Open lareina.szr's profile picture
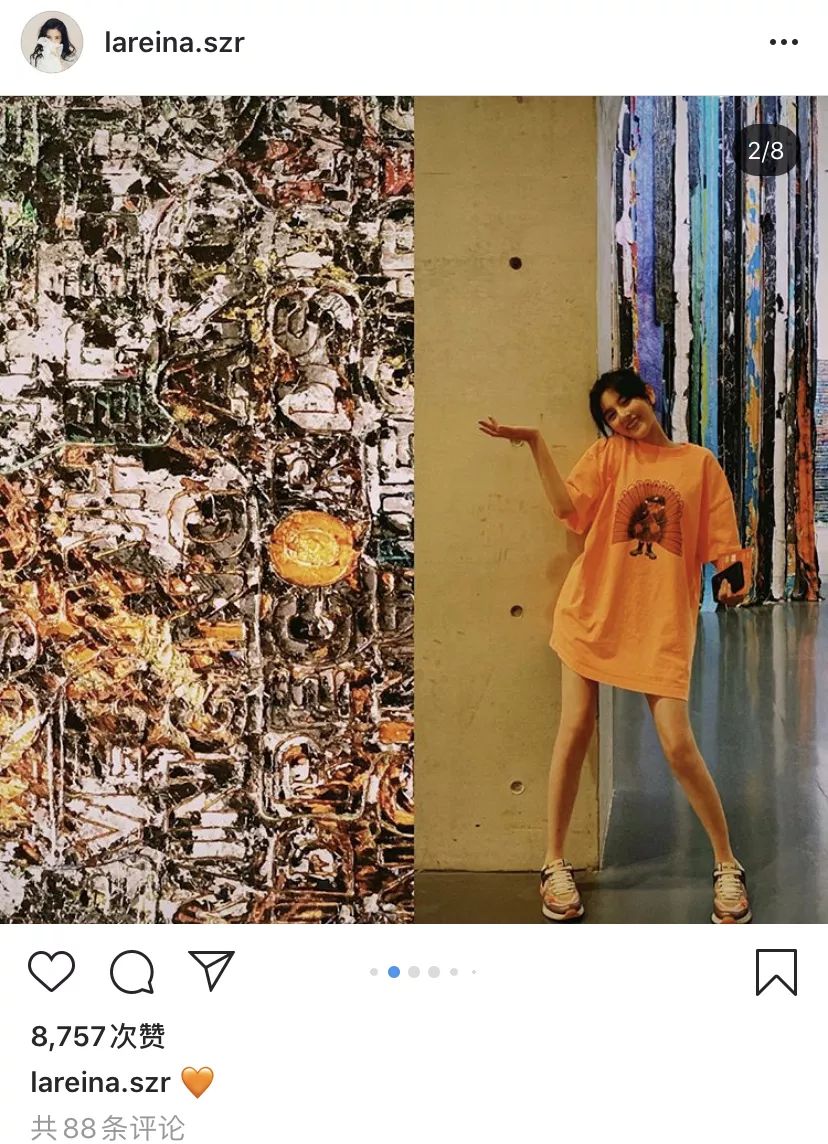The image size is (828, 1144). coord(51,42)
